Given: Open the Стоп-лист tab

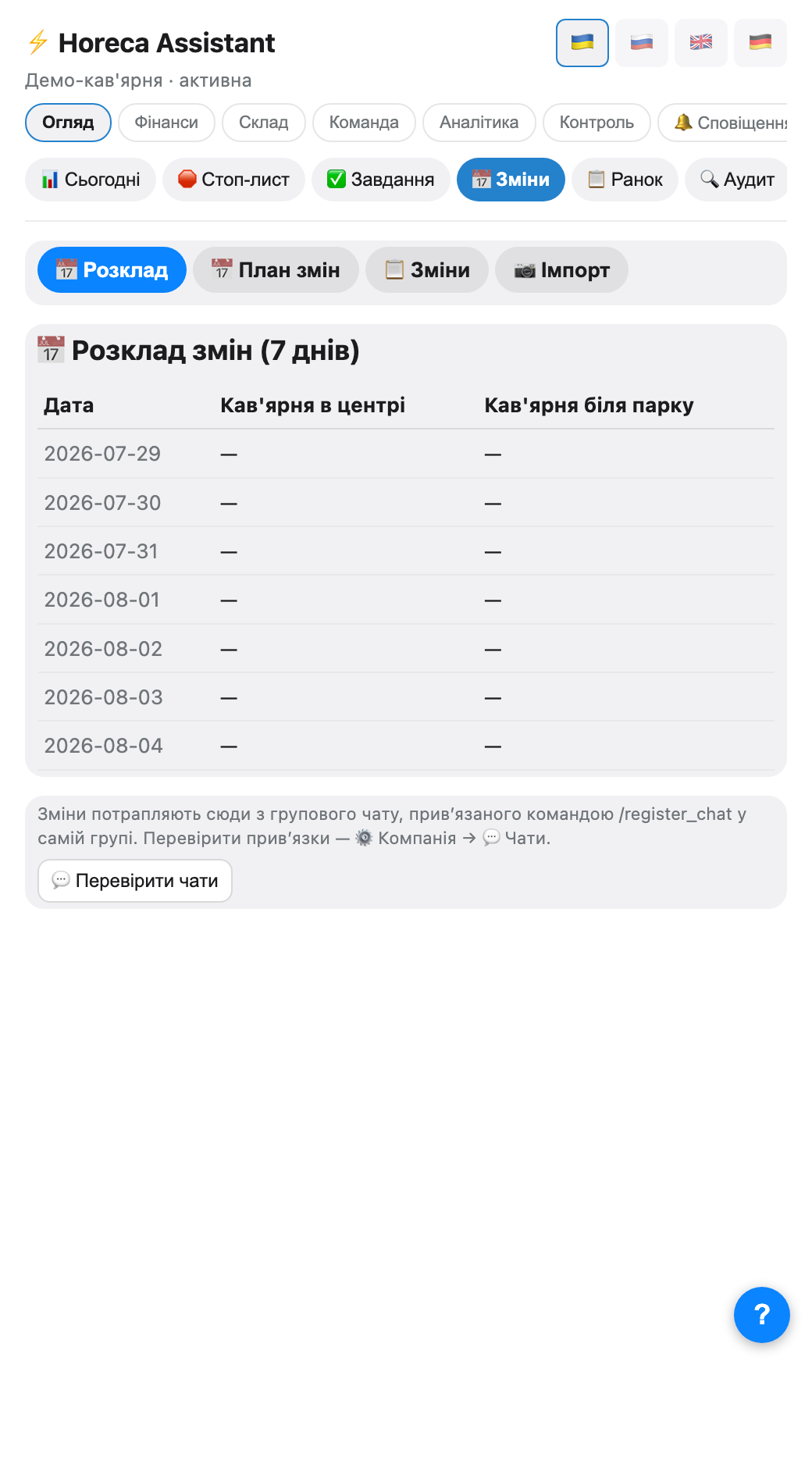Looking at the screenshot, I should click(x=233, y=180).
